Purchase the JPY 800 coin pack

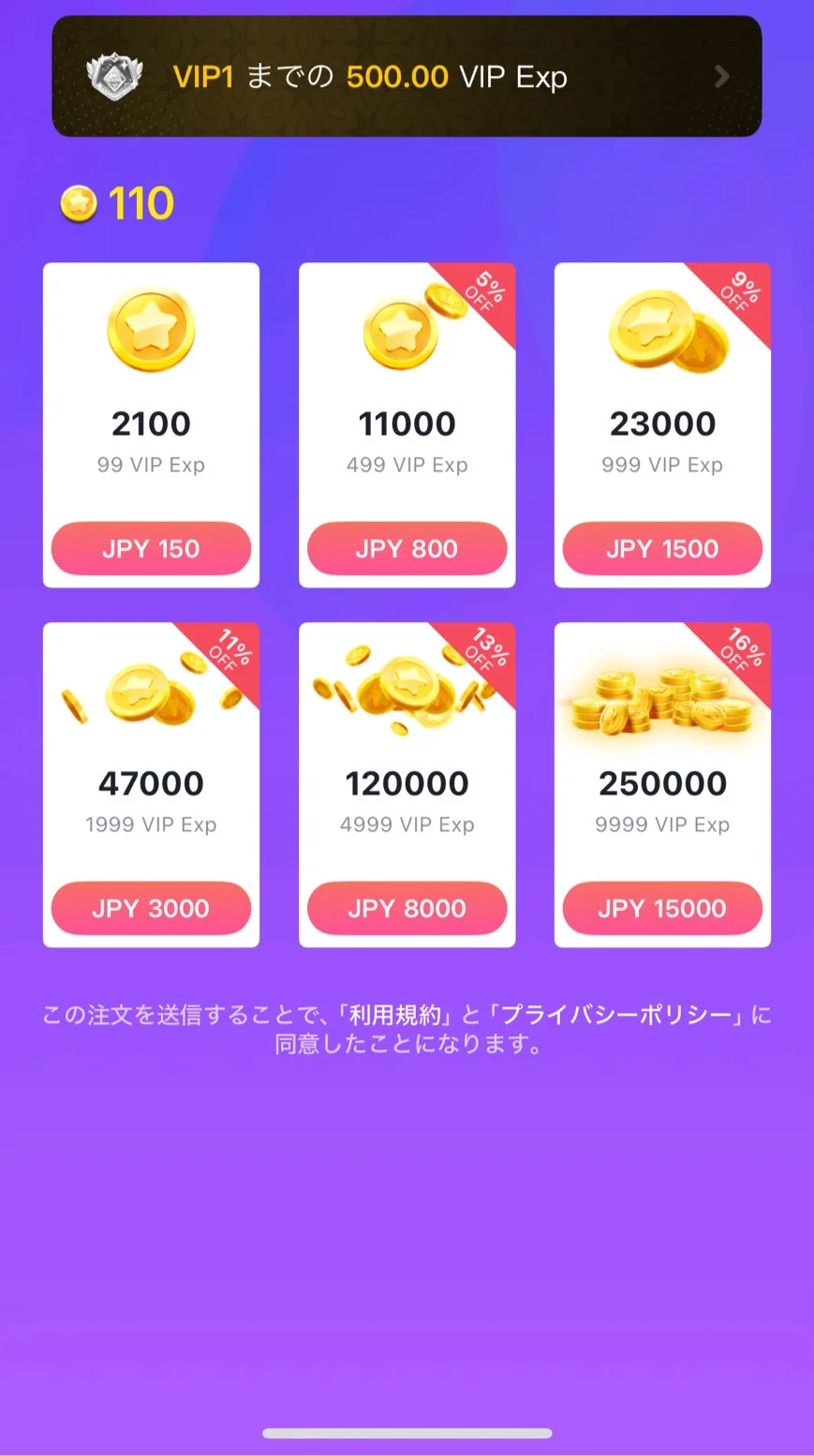click(407, 548)
